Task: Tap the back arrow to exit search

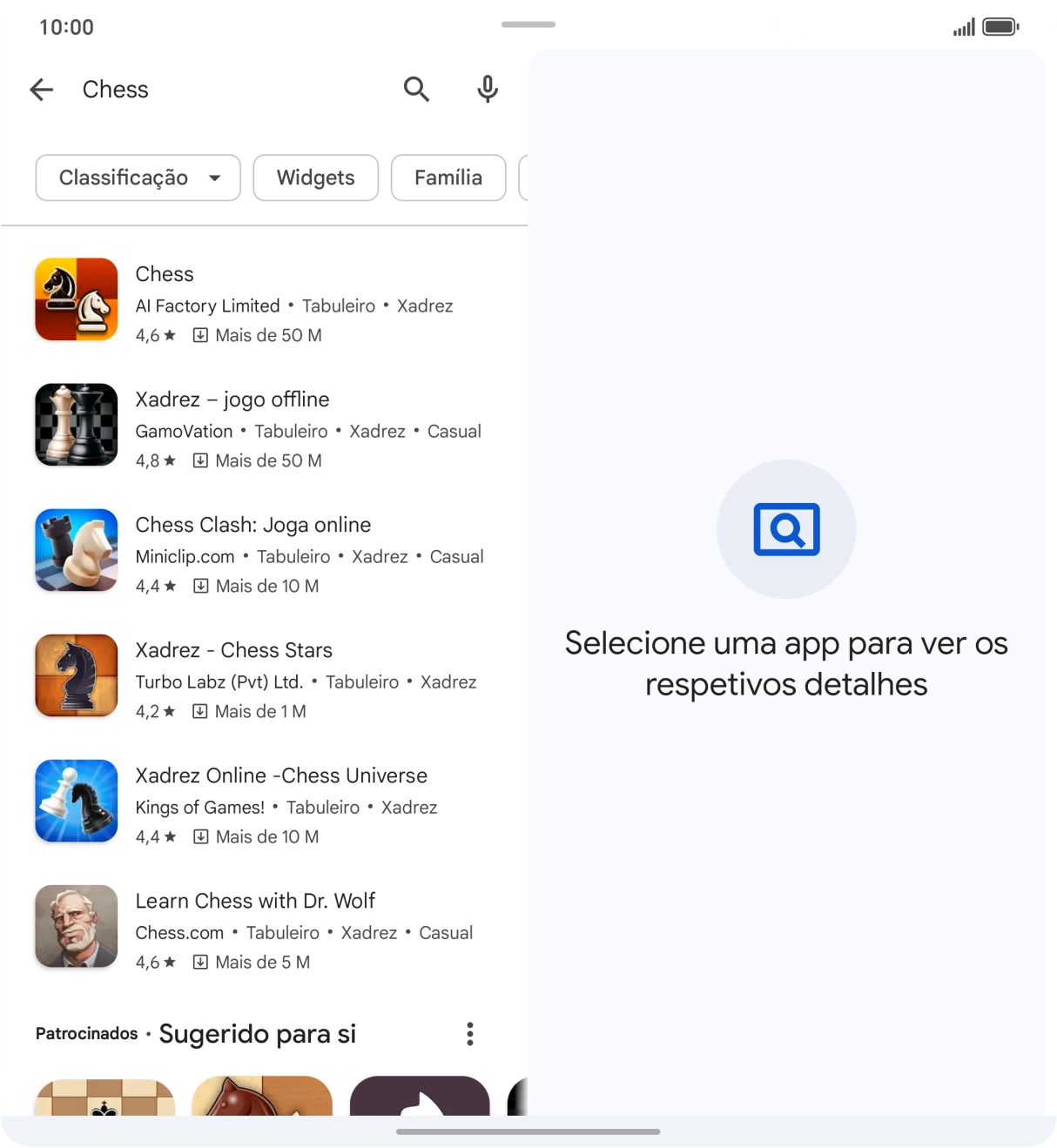Action: pos(41,90)
